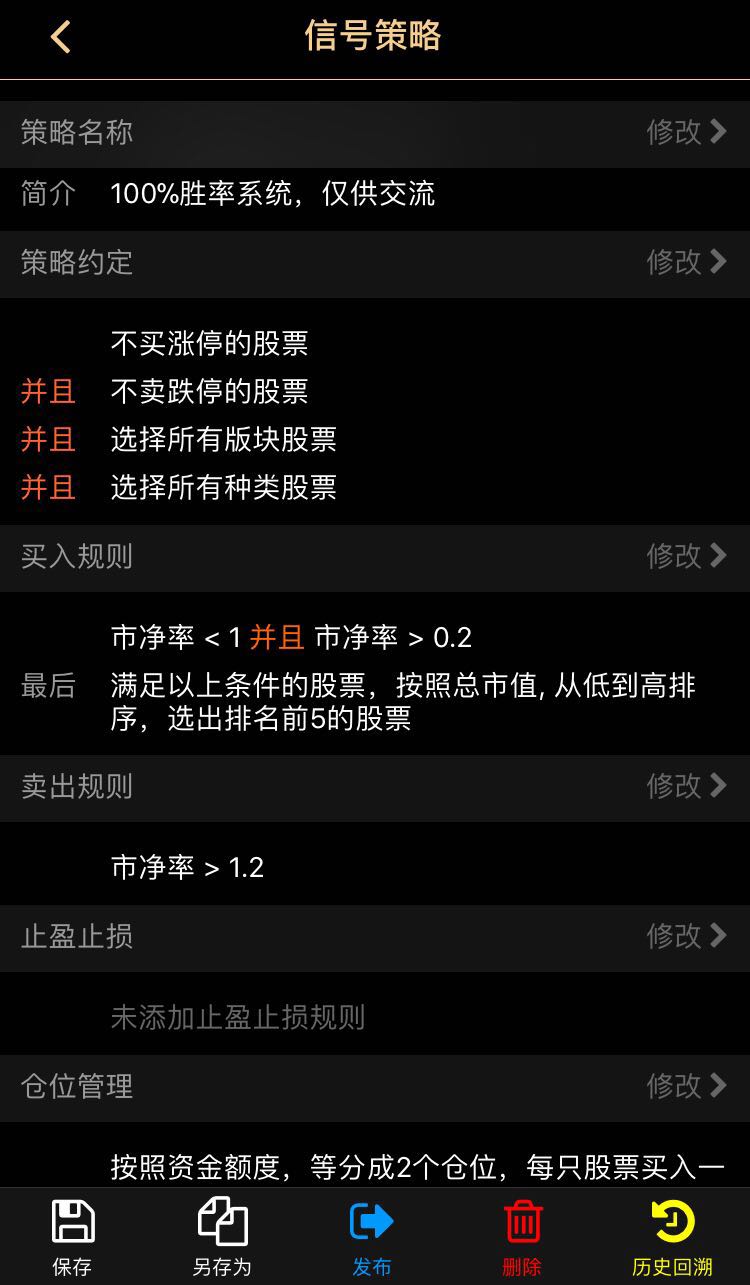The height and width of the screenshot is (1285, 750).
Task: Modify the 策略名称 section
Action: coord(686,132)
